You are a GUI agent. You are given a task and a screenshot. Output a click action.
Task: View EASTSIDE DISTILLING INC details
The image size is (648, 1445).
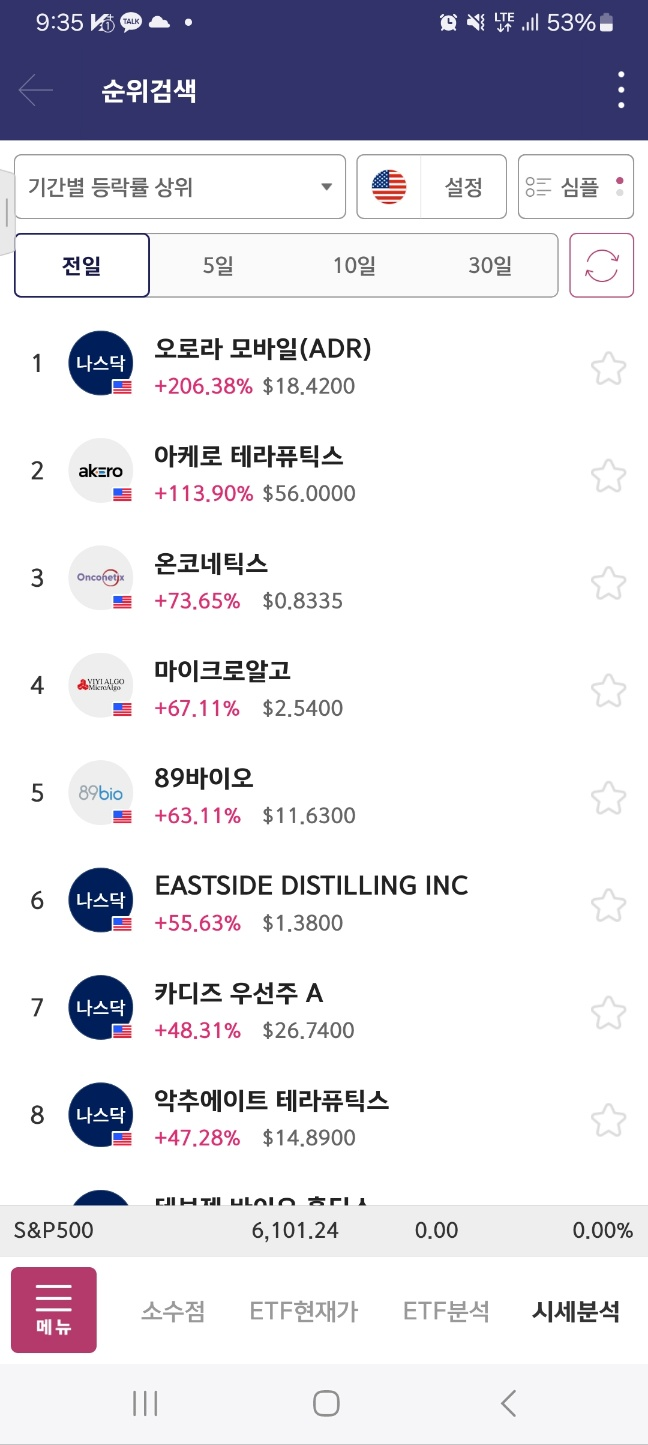tap(310, 902)
